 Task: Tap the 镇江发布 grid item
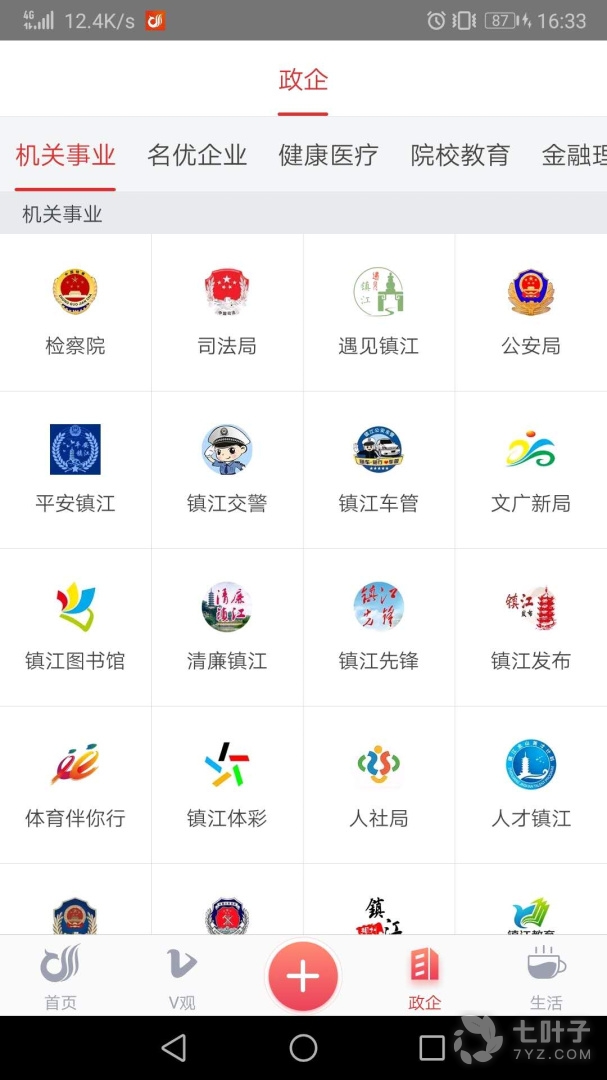[x=531, y=626]
